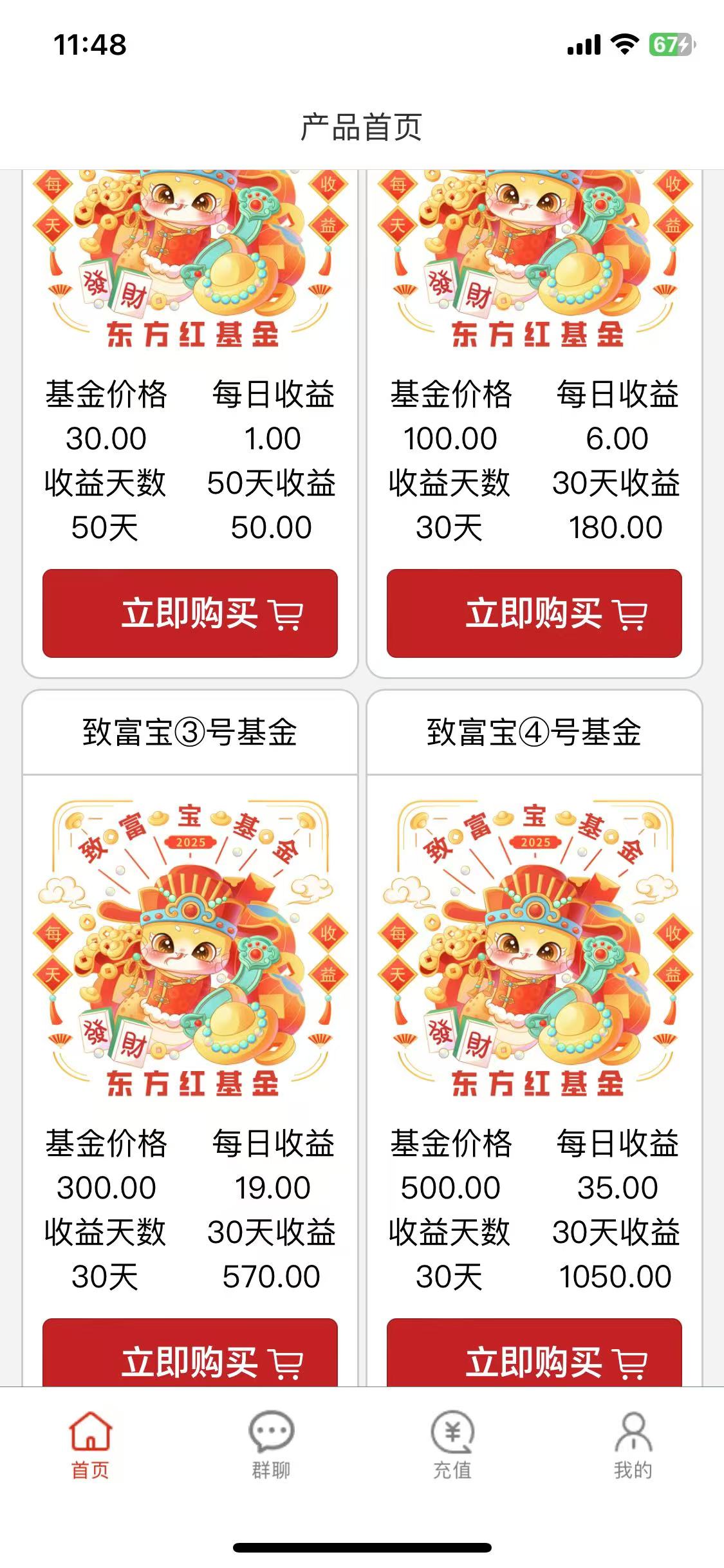Image resolution: width=724 pixels, height=1568 pixels.
Task: Open the 致富宝④号基金 product card
Action: point(534,1038)
